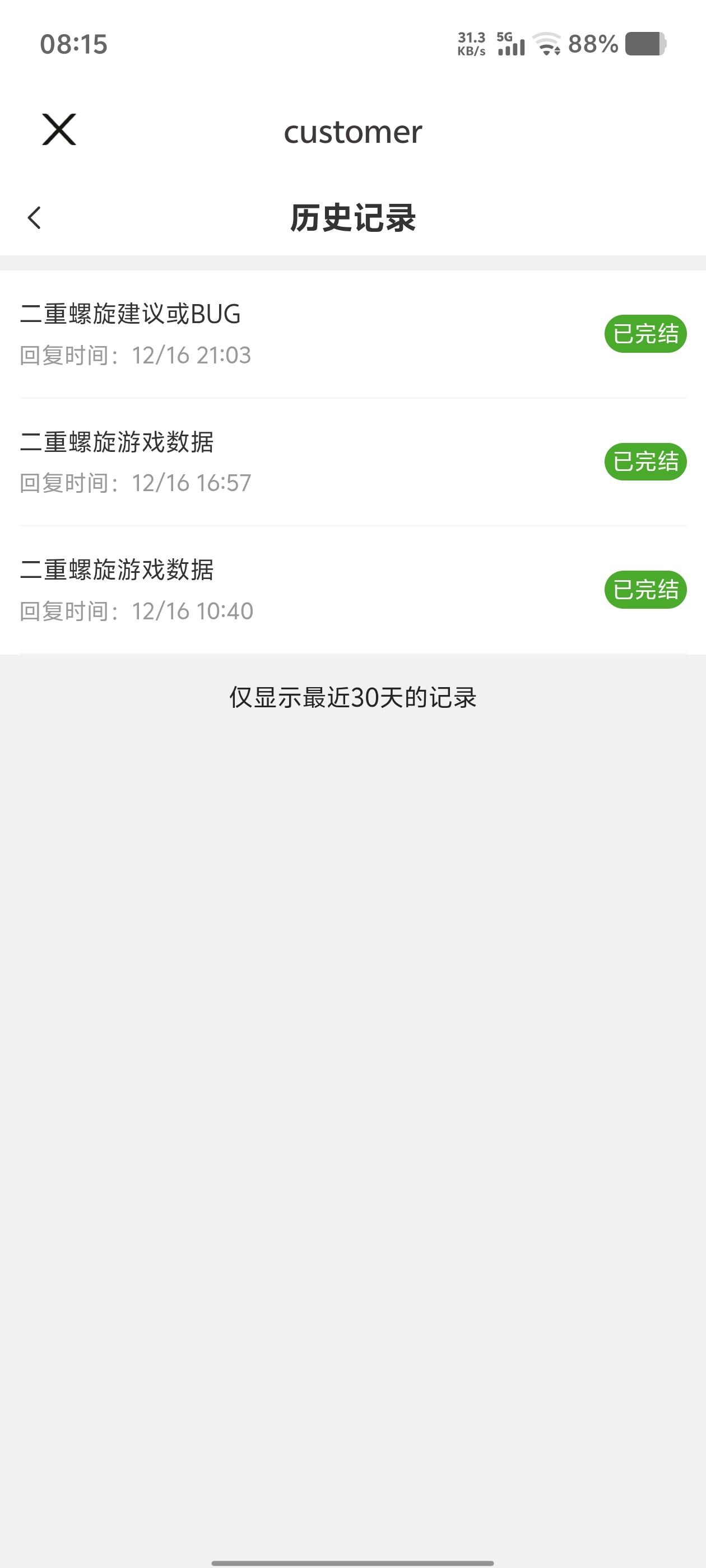View the 二重螺旋游戏数据 record replied at 10:40

pos(305,589)
